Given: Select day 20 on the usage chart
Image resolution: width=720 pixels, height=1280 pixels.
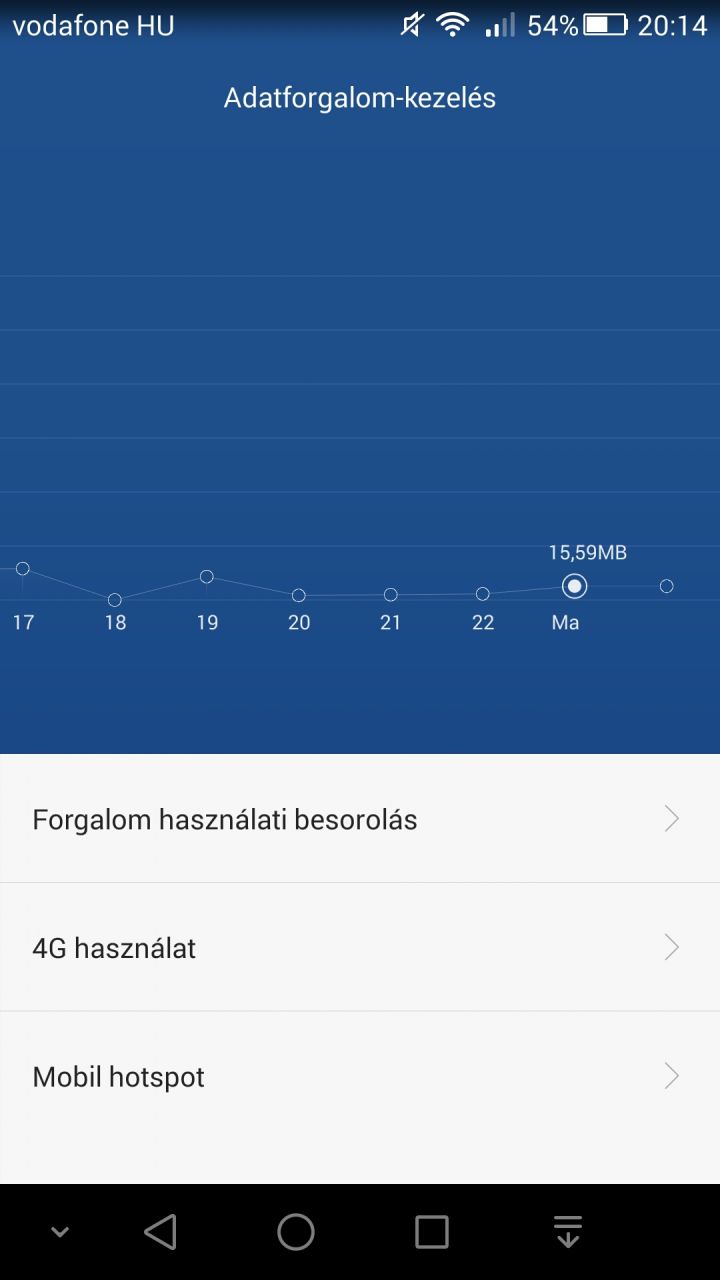Looking at the screenshot, I should tap(299, 596).
